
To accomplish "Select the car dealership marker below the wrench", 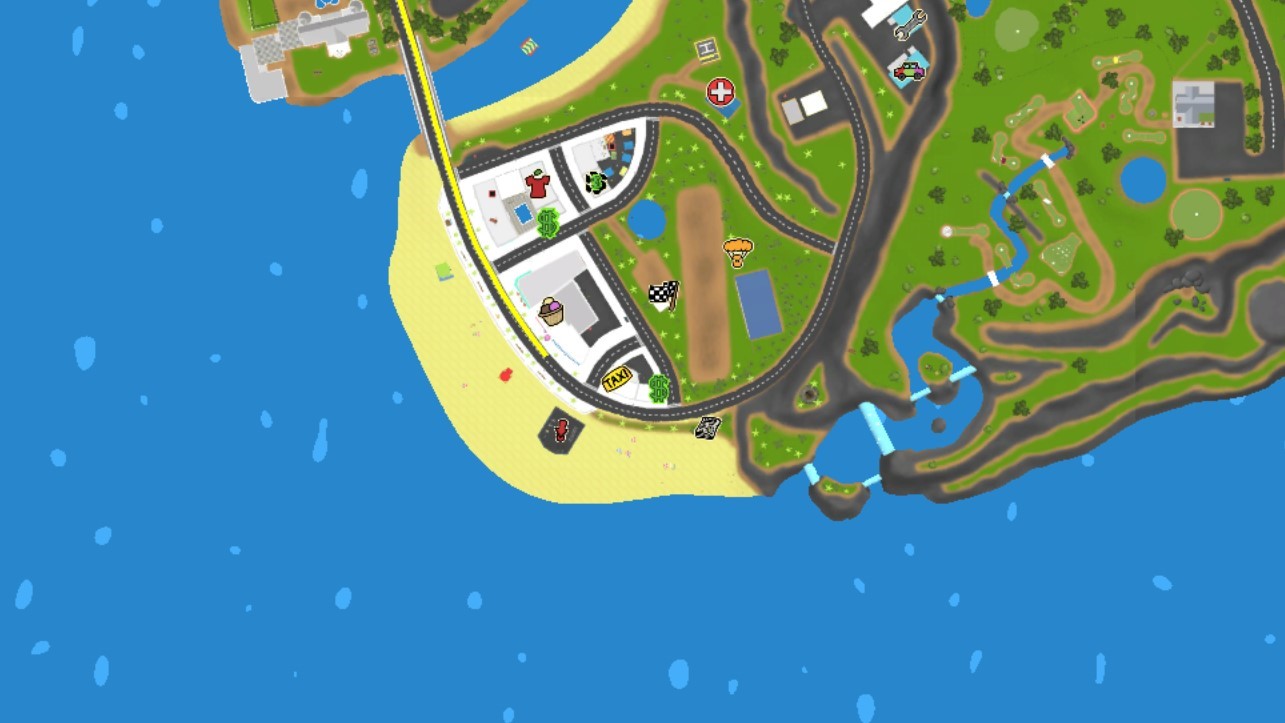I will (909, 70).
